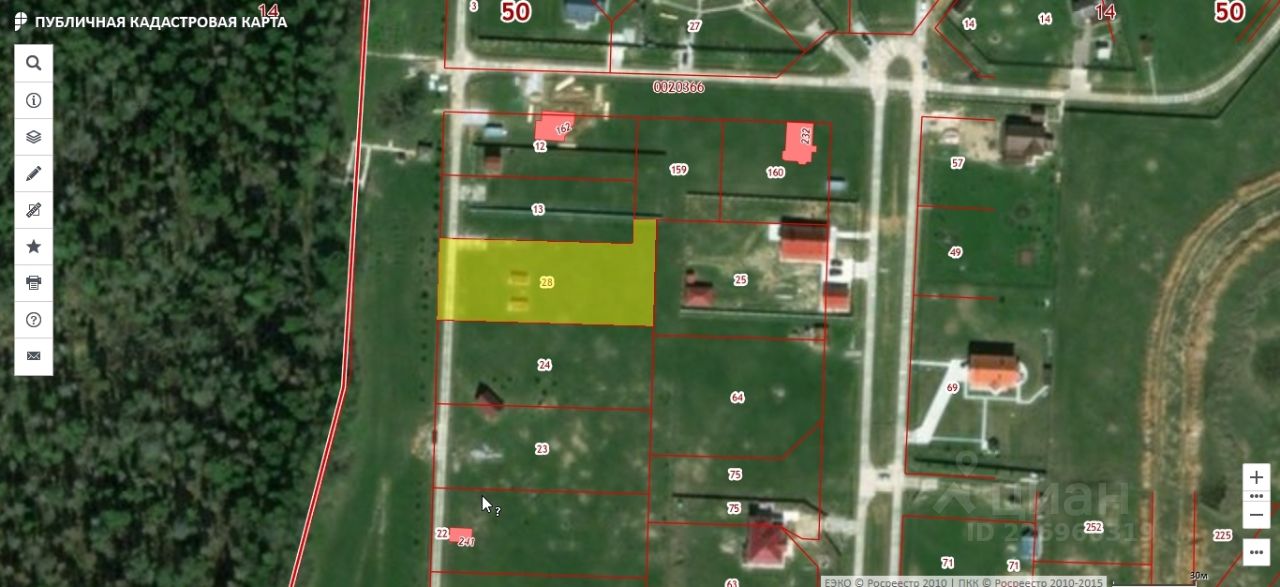Print the map with printer icon

[x=33, y=283]
